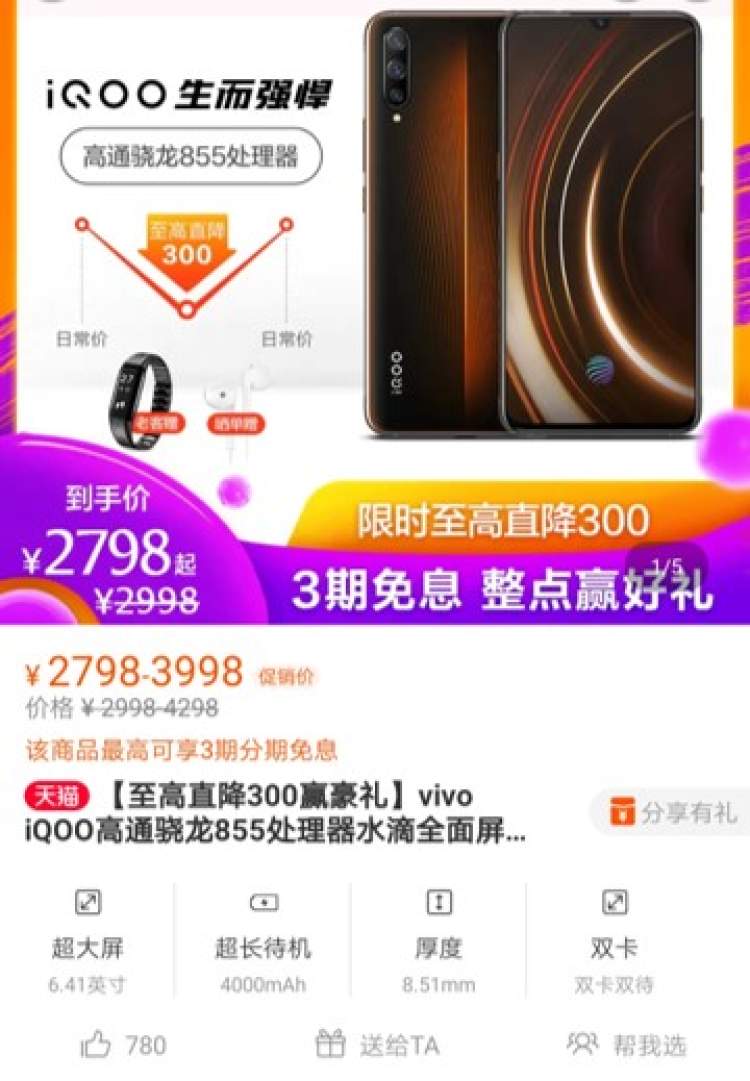Tap the 分享有礼 share button

click(x=672, y=812)
